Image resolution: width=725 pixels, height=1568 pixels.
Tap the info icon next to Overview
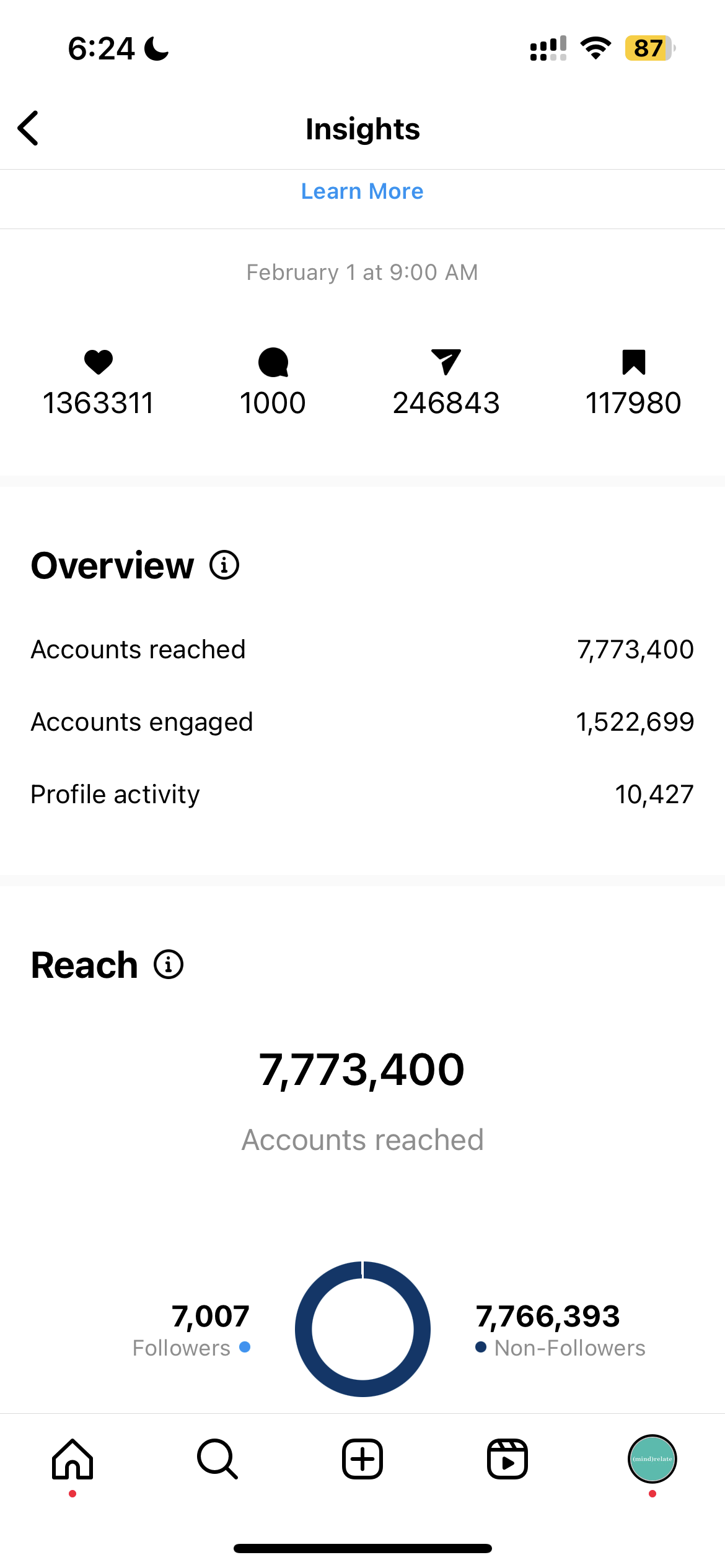pos(224,565)
